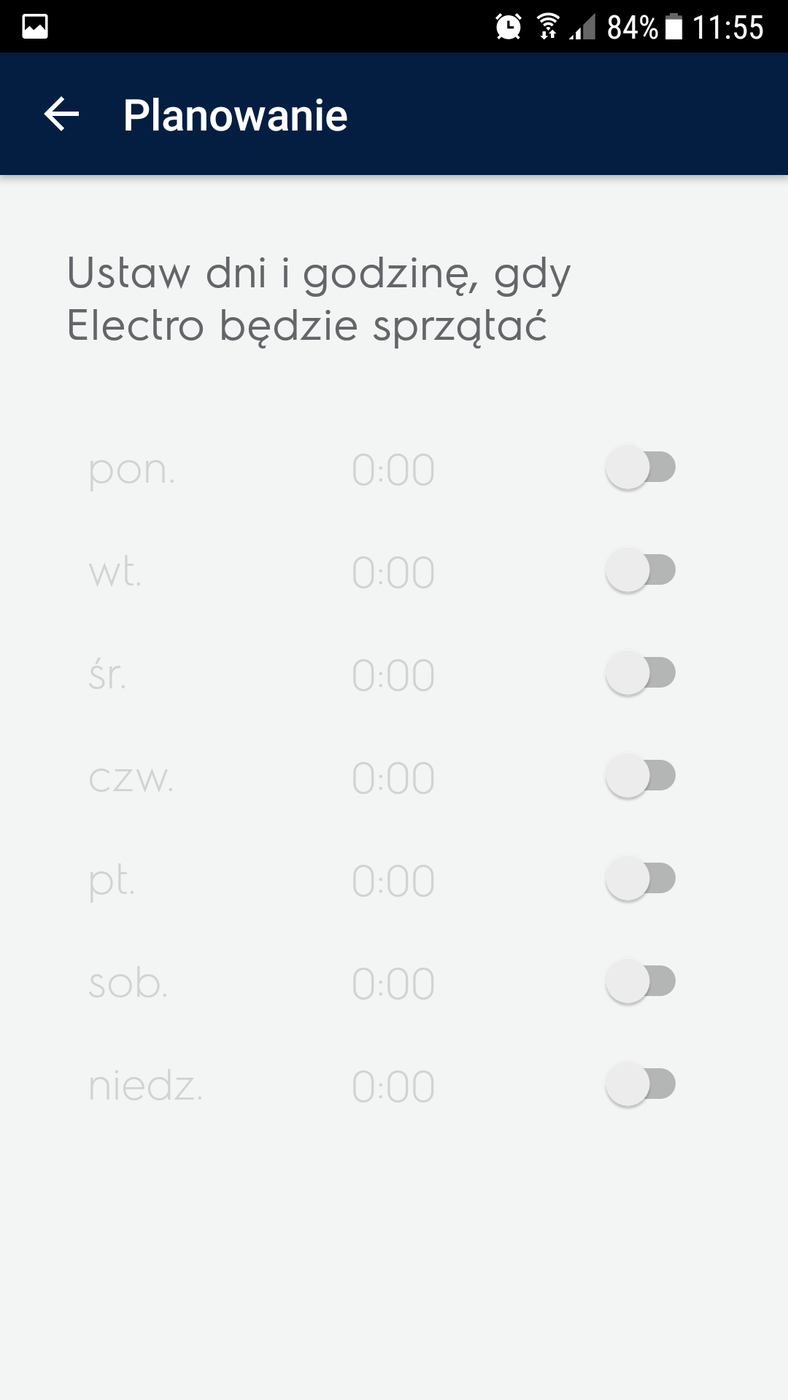
Task: Toggle the czw. schedule switch
Action: coord(643,776)
